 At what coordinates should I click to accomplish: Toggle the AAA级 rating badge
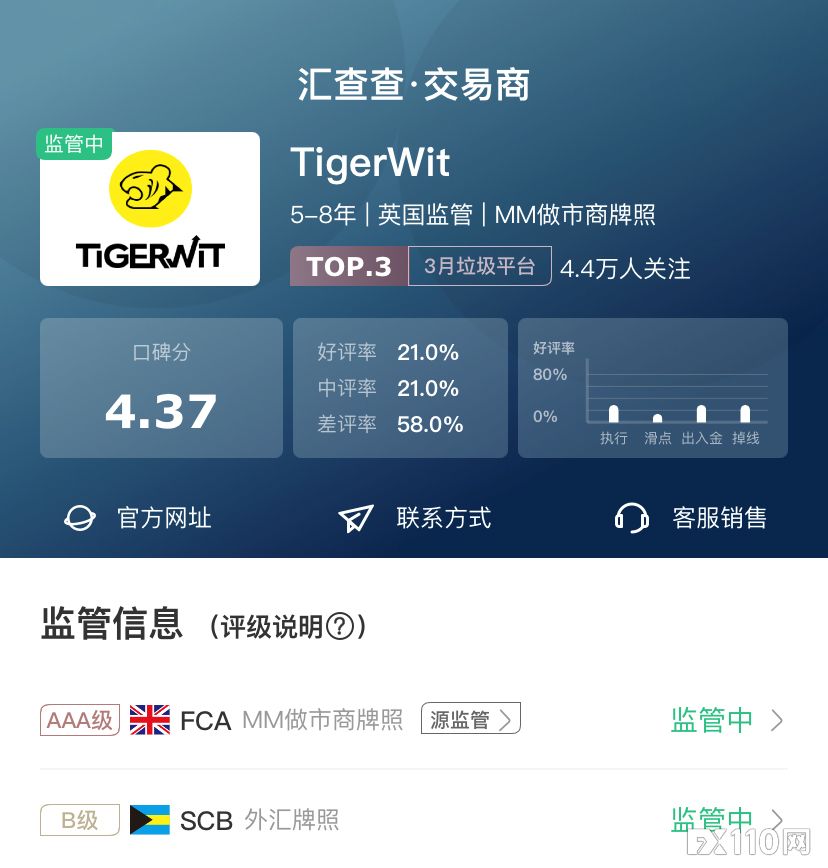[x=79, y=720]
